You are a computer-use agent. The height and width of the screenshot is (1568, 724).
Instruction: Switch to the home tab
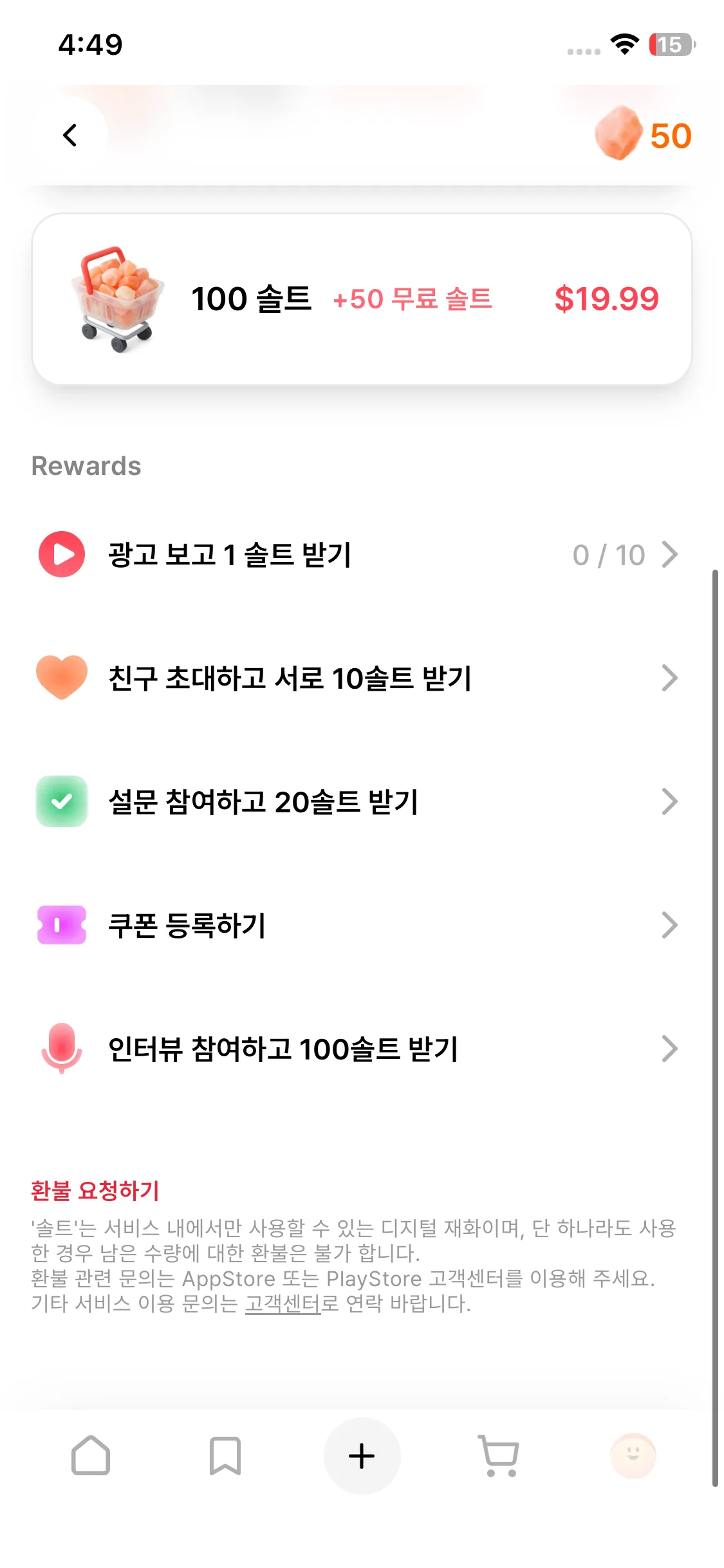click(91, 1456)
